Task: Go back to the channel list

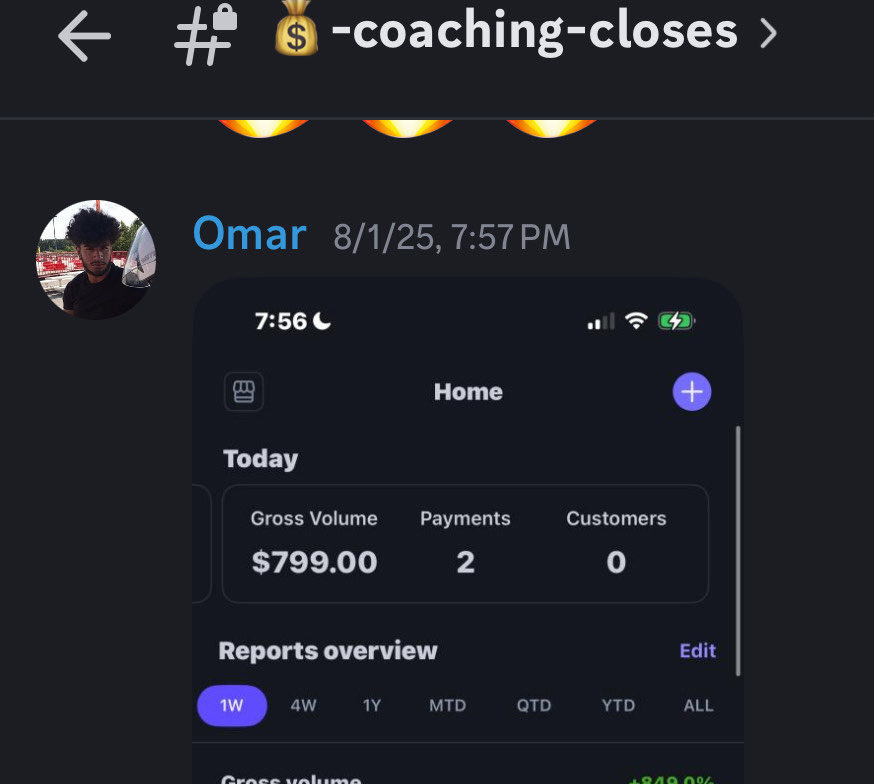Action: click(x=84, y=37)
